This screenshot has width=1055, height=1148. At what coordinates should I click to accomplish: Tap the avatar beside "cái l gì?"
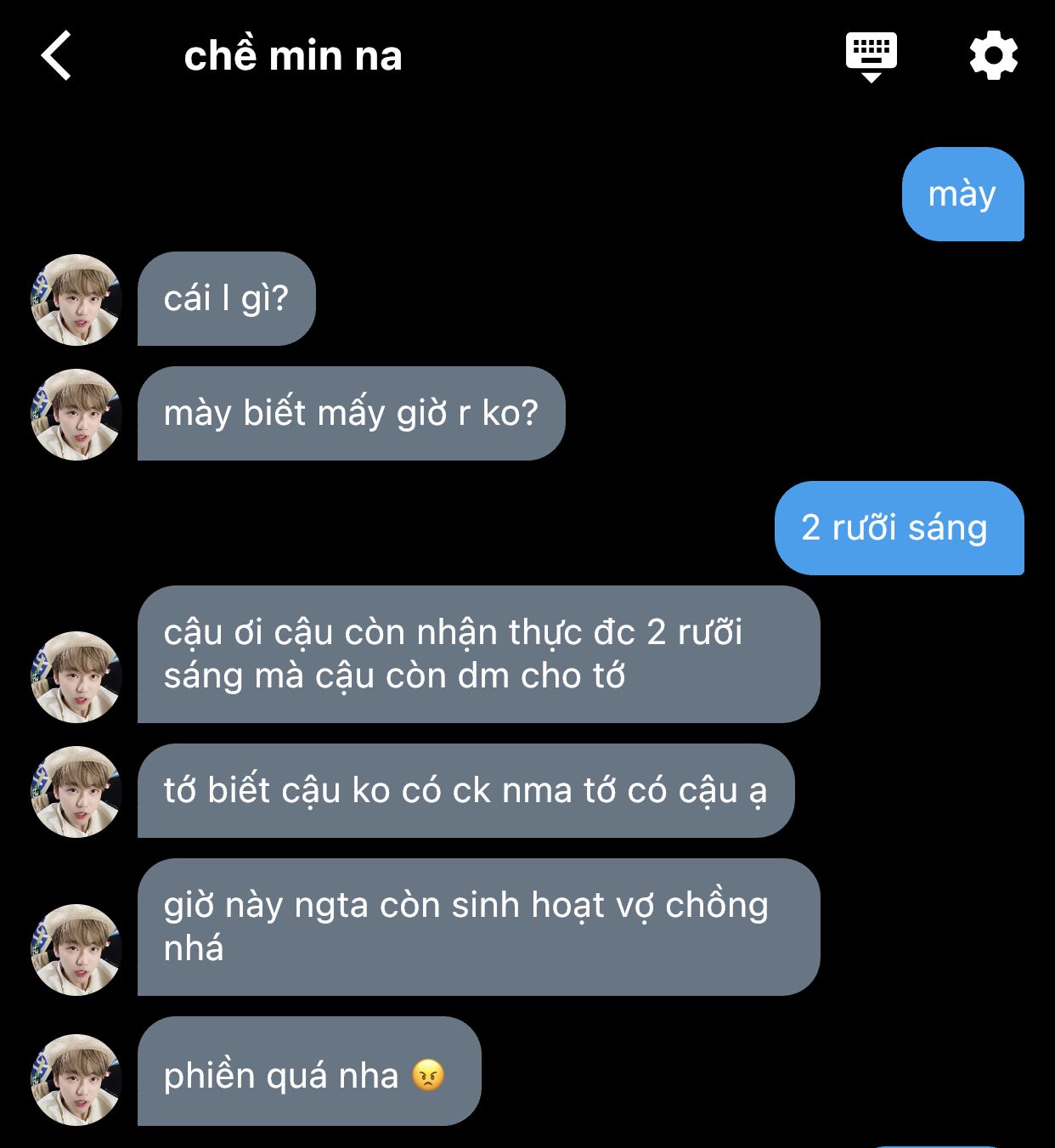(76, 300)
